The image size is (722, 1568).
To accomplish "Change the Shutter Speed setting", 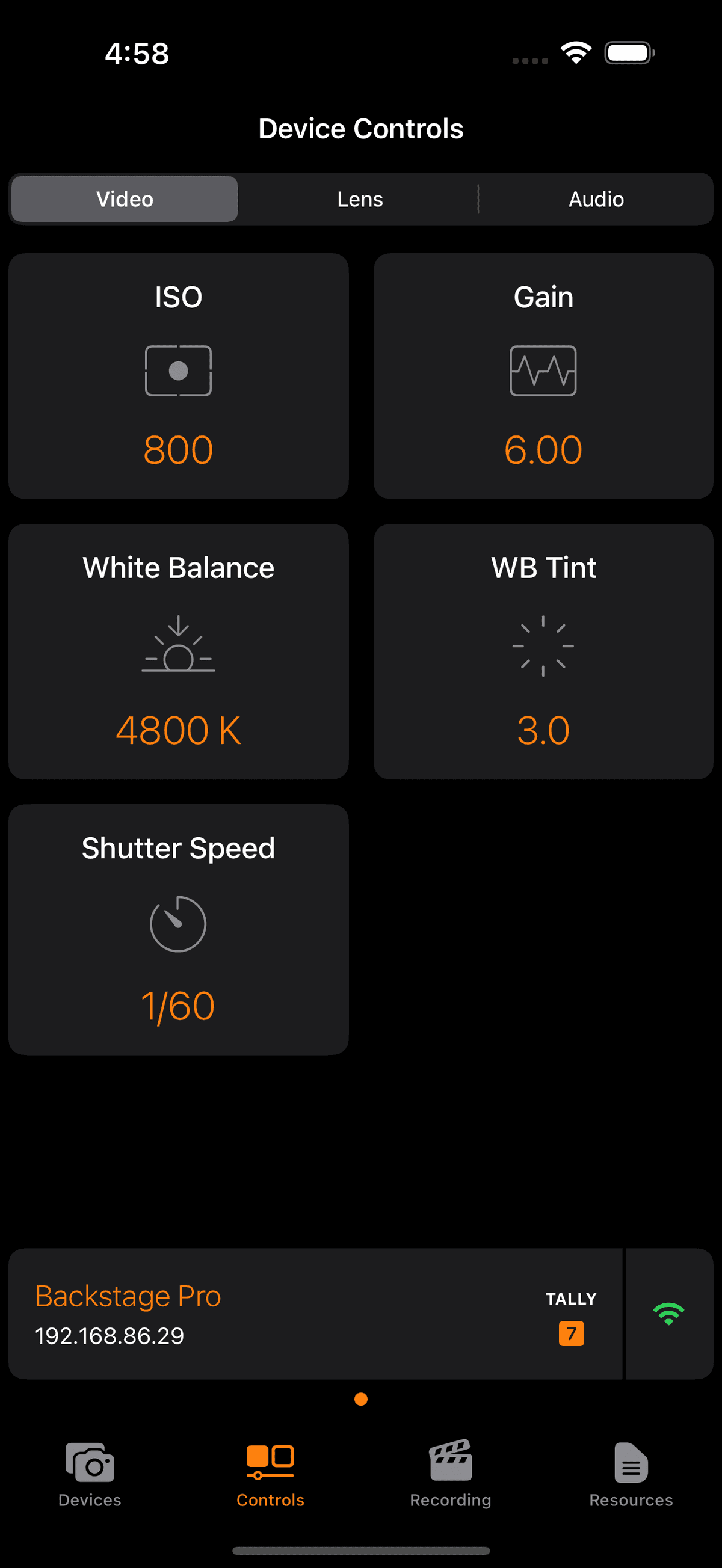I will 178,929.
